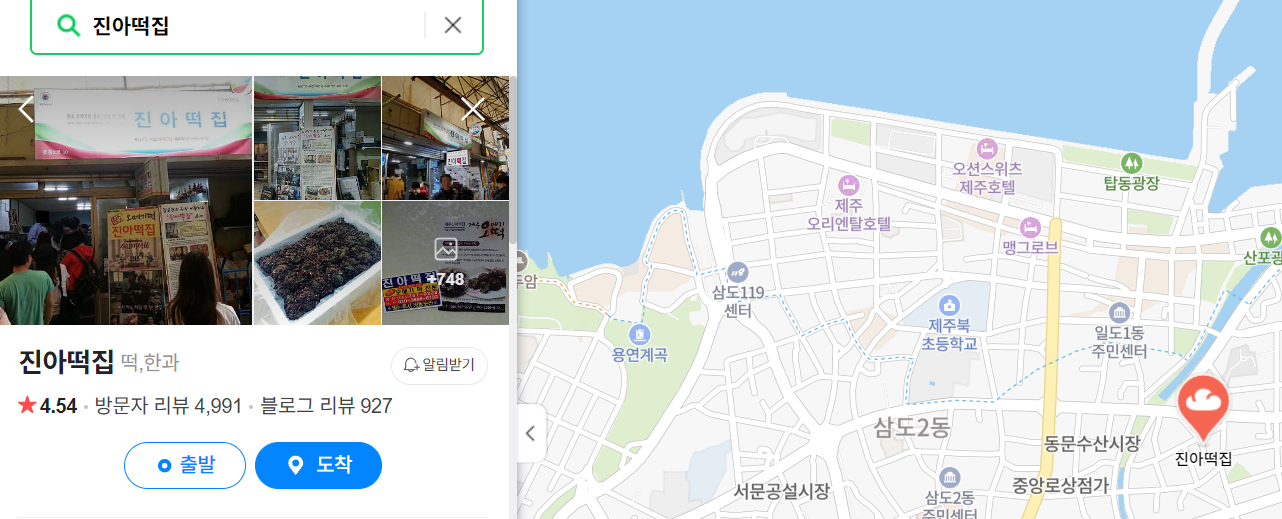Viewport: 1282px width, 519px height.
Task: Select 탑동광장 park marker on map
Action: 1131,162
